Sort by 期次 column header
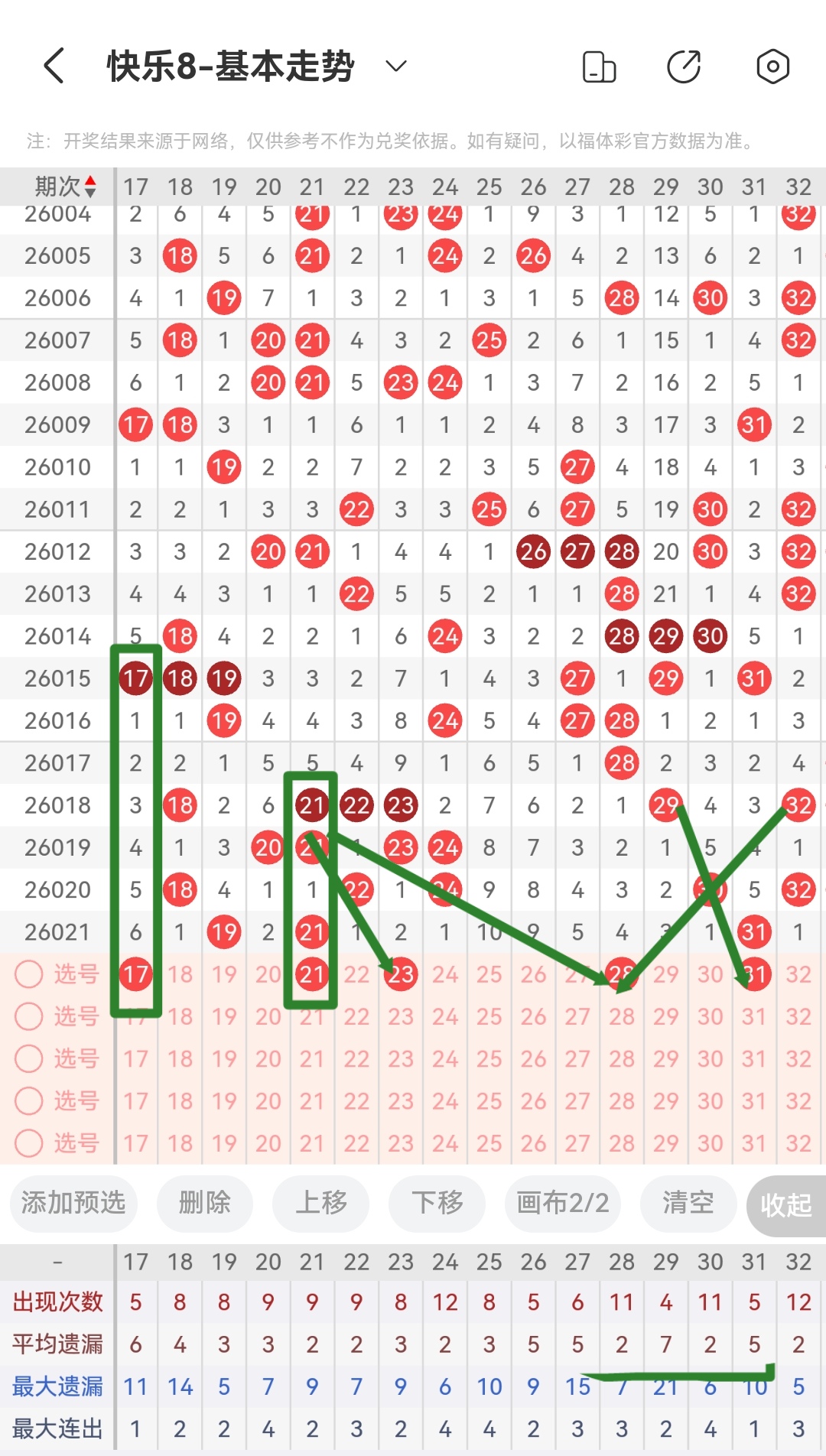Screen dimensions: 826x1456 click(65, 186)
